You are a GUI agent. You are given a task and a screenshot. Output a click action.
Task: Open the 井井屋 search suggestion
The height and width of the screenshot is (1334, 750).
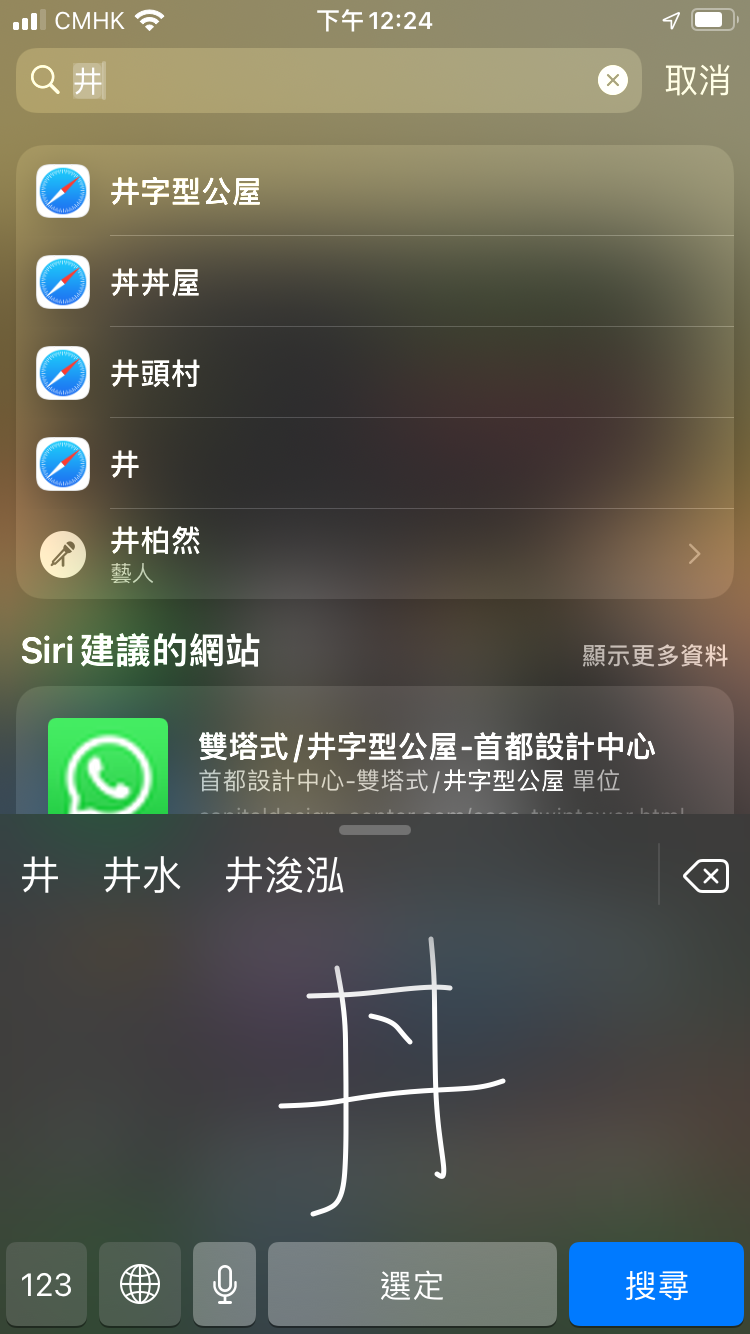[x=375, y=282]
